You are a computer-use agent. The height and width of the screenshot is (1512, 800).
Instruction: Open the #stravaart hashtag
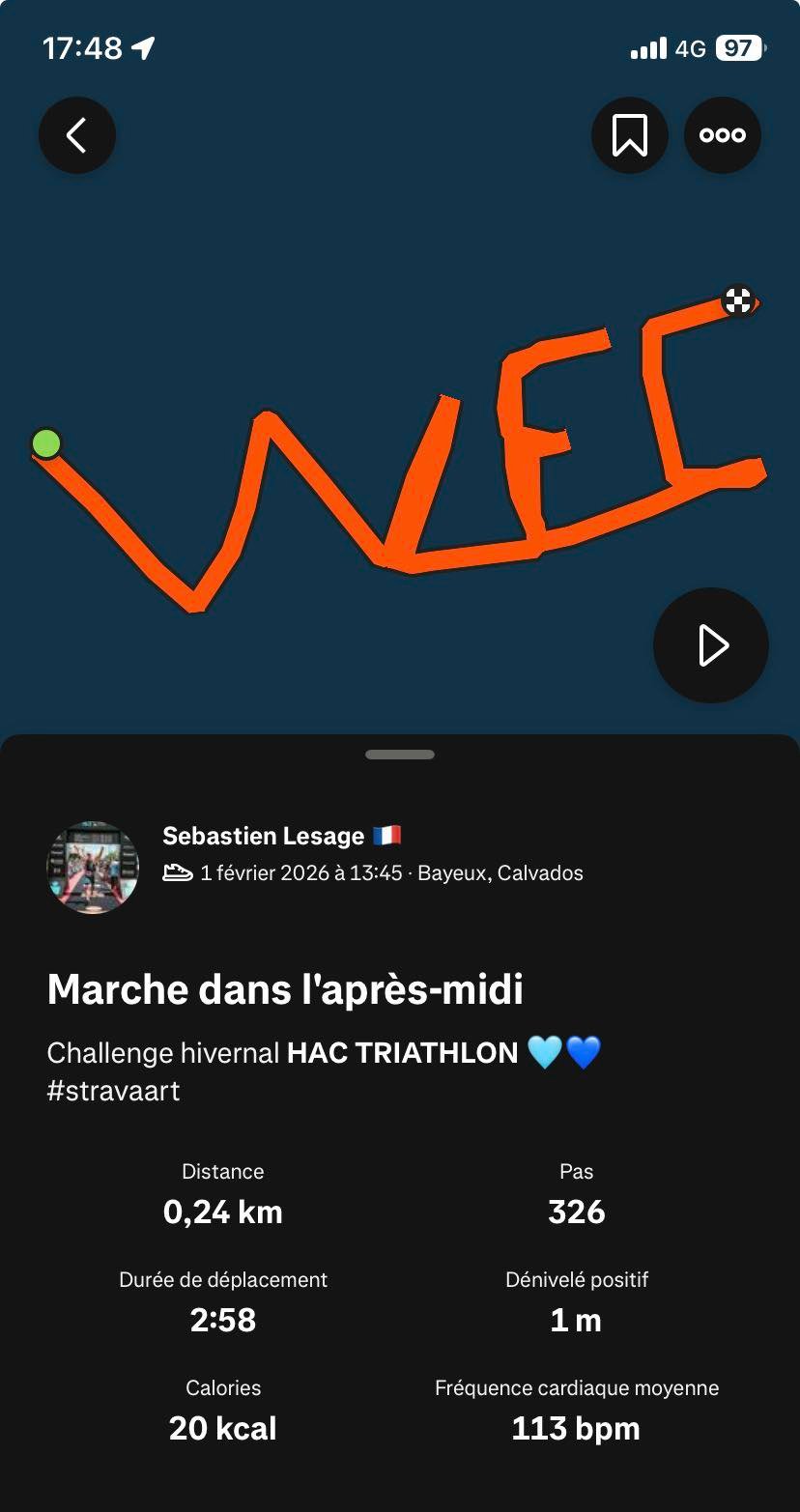point(114,1091)
